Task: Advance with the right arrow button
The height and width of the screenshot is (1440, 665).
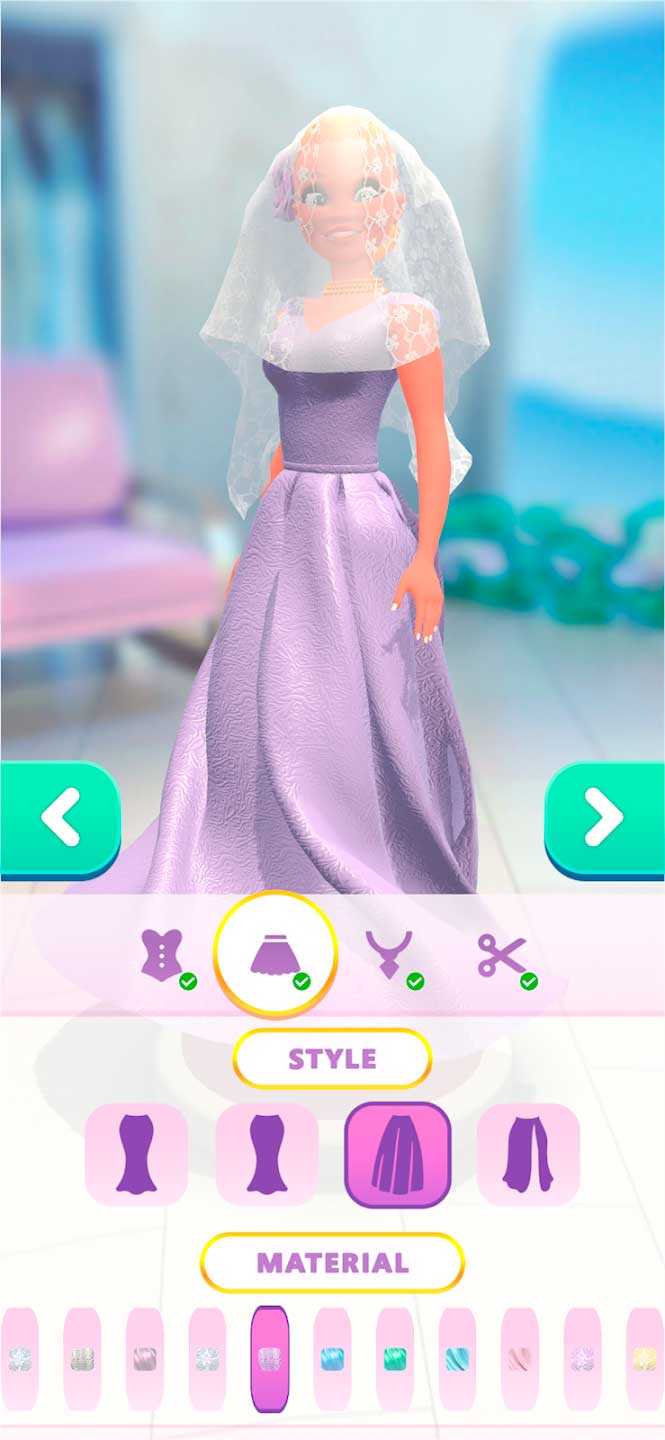Action: pyautogui.click(x=604, y=819)
